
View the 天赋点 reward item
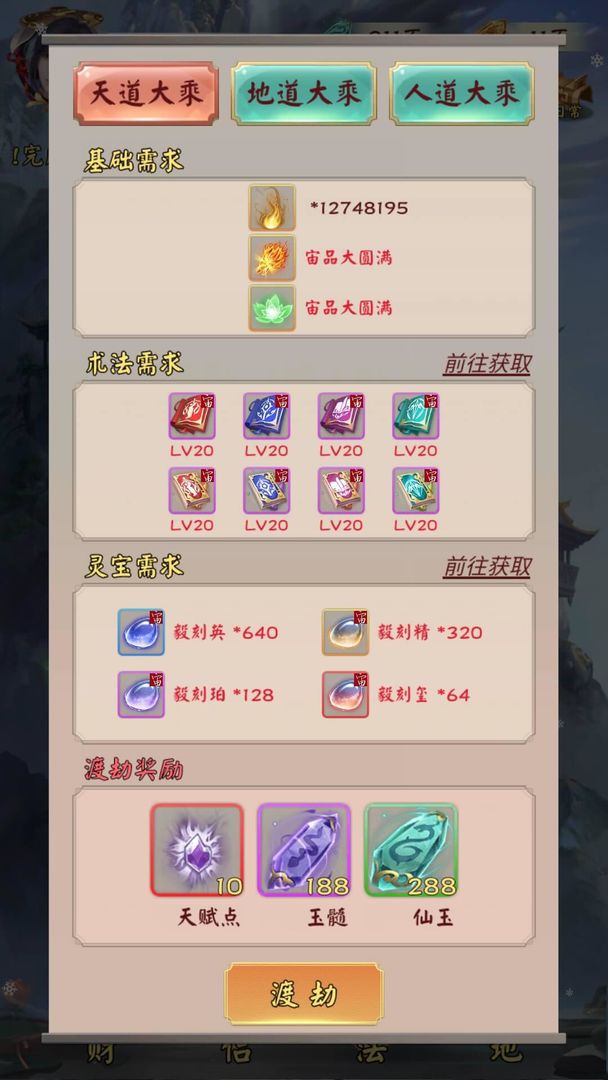[197, 850]
